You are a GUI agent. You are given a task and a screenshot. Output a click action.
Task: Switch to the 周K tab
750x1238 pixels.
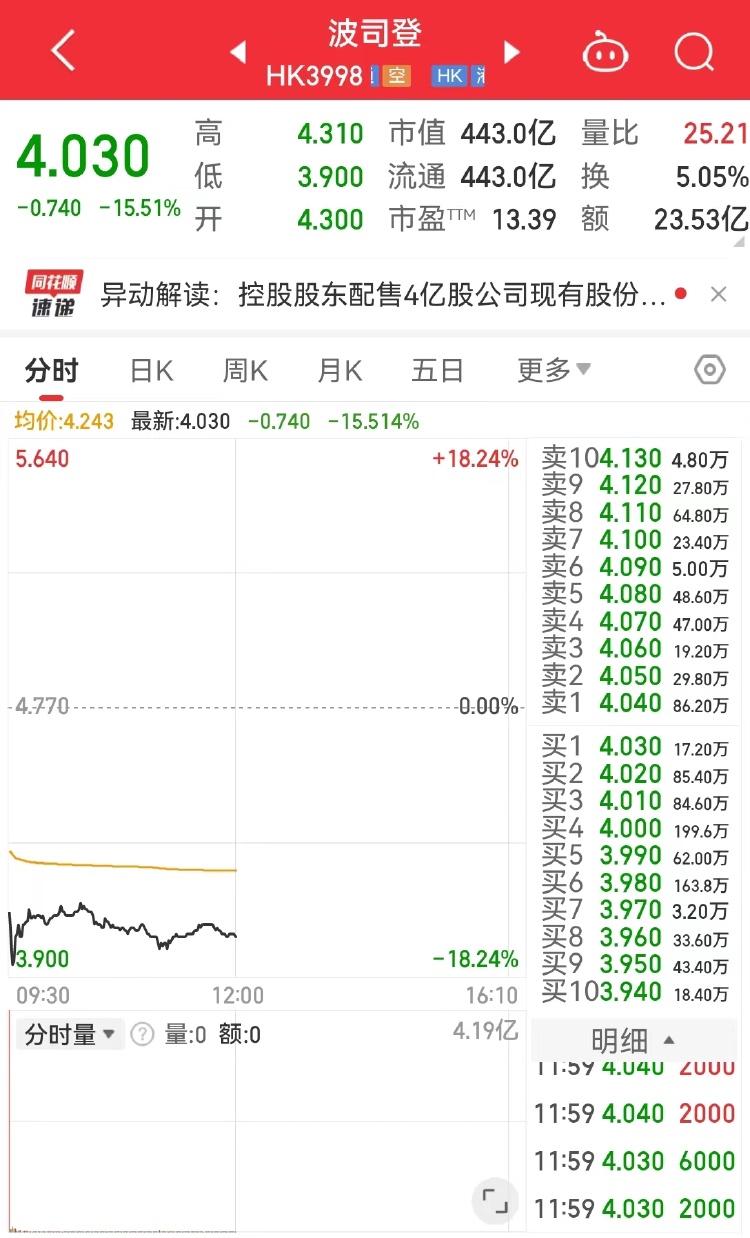(x=245, y=371)
